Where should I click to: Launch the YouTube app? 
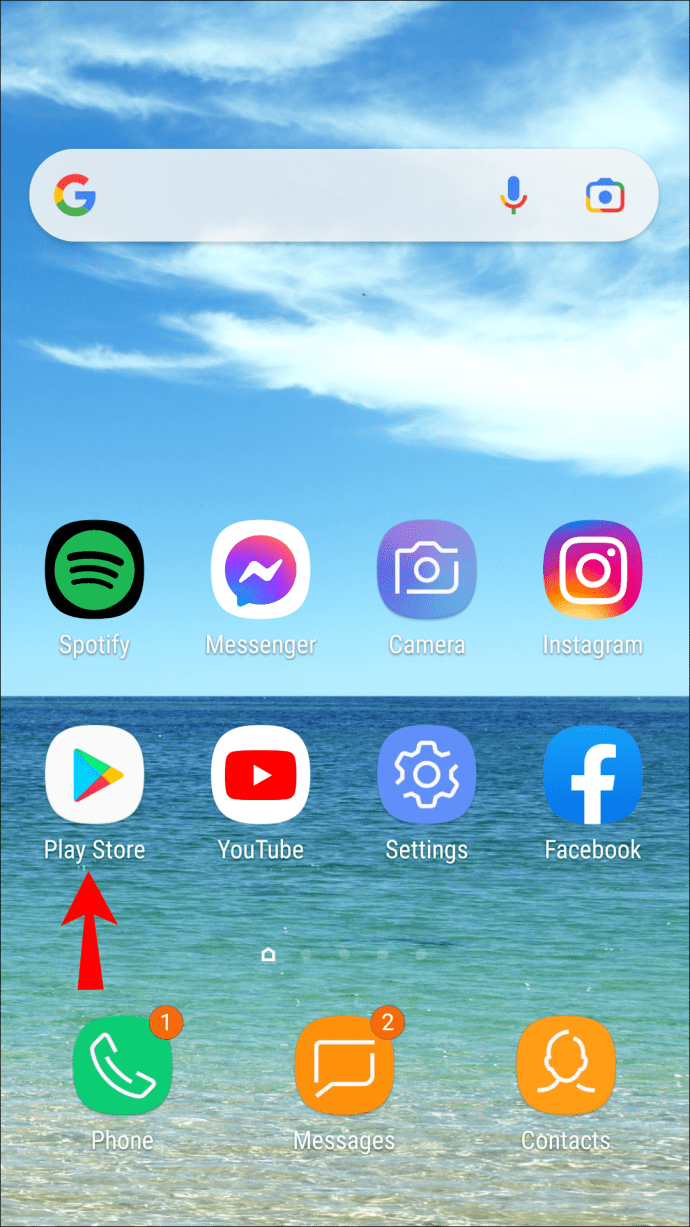click(261, 775)
